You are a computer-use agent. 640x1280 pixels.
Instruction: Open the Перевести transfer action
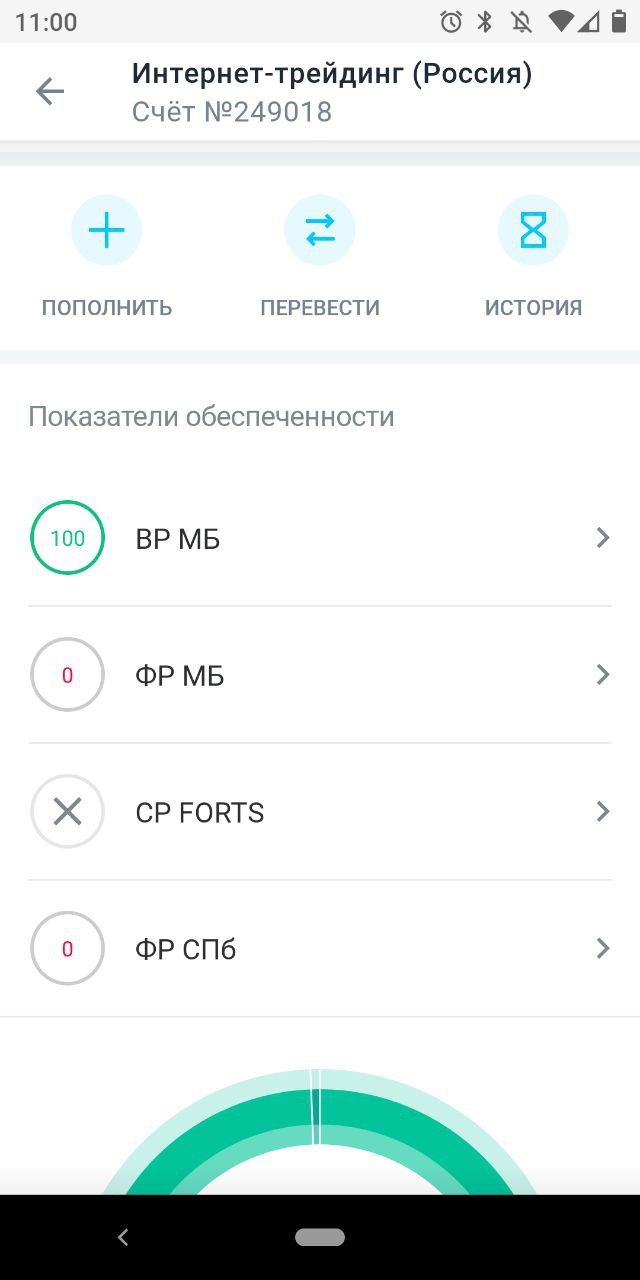click(320, 231)
